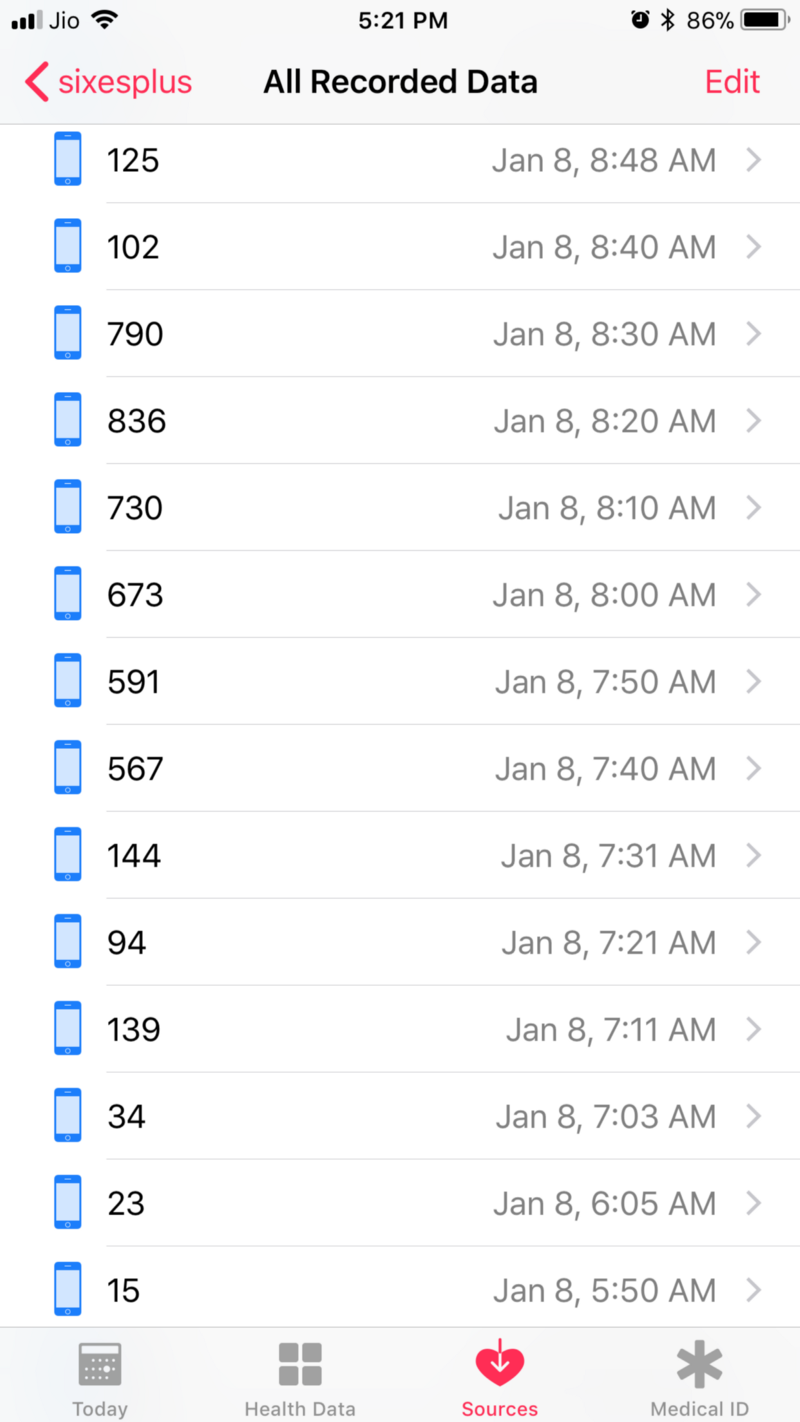View the 567 record at 7:40 AM

400,769
